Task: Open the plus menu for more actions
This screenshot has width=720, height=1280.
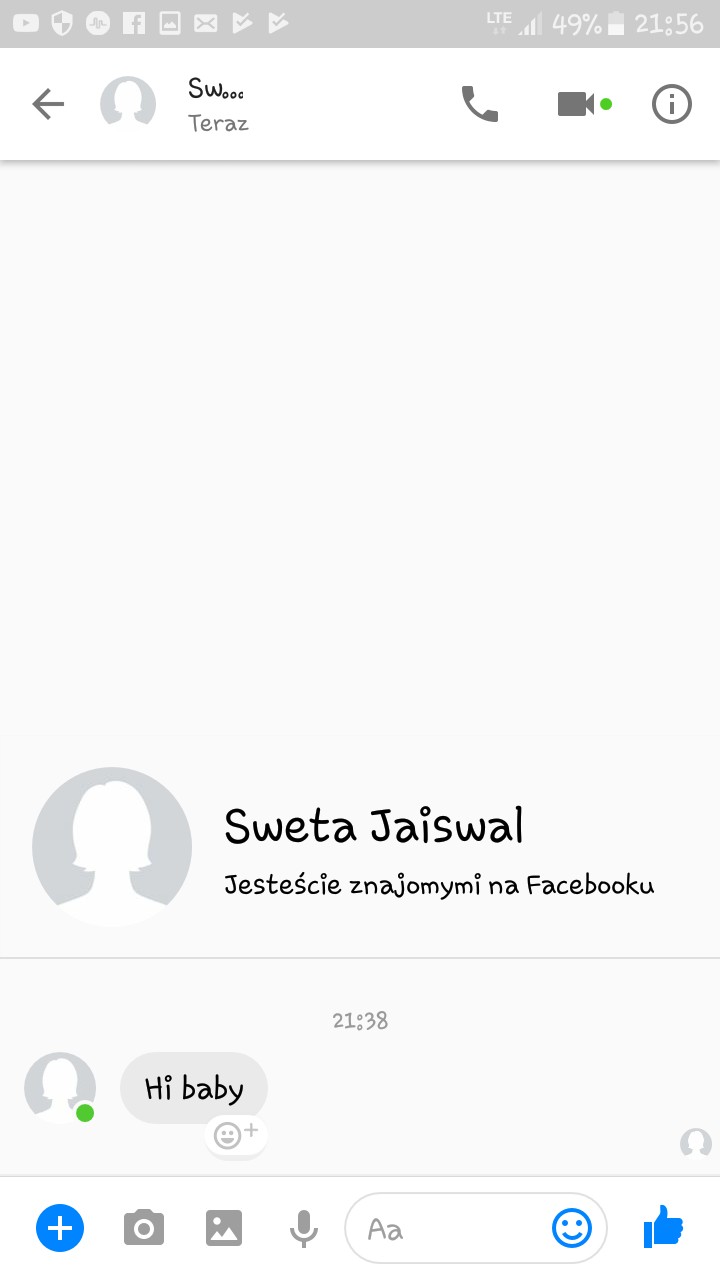Action: (60, 1227)
